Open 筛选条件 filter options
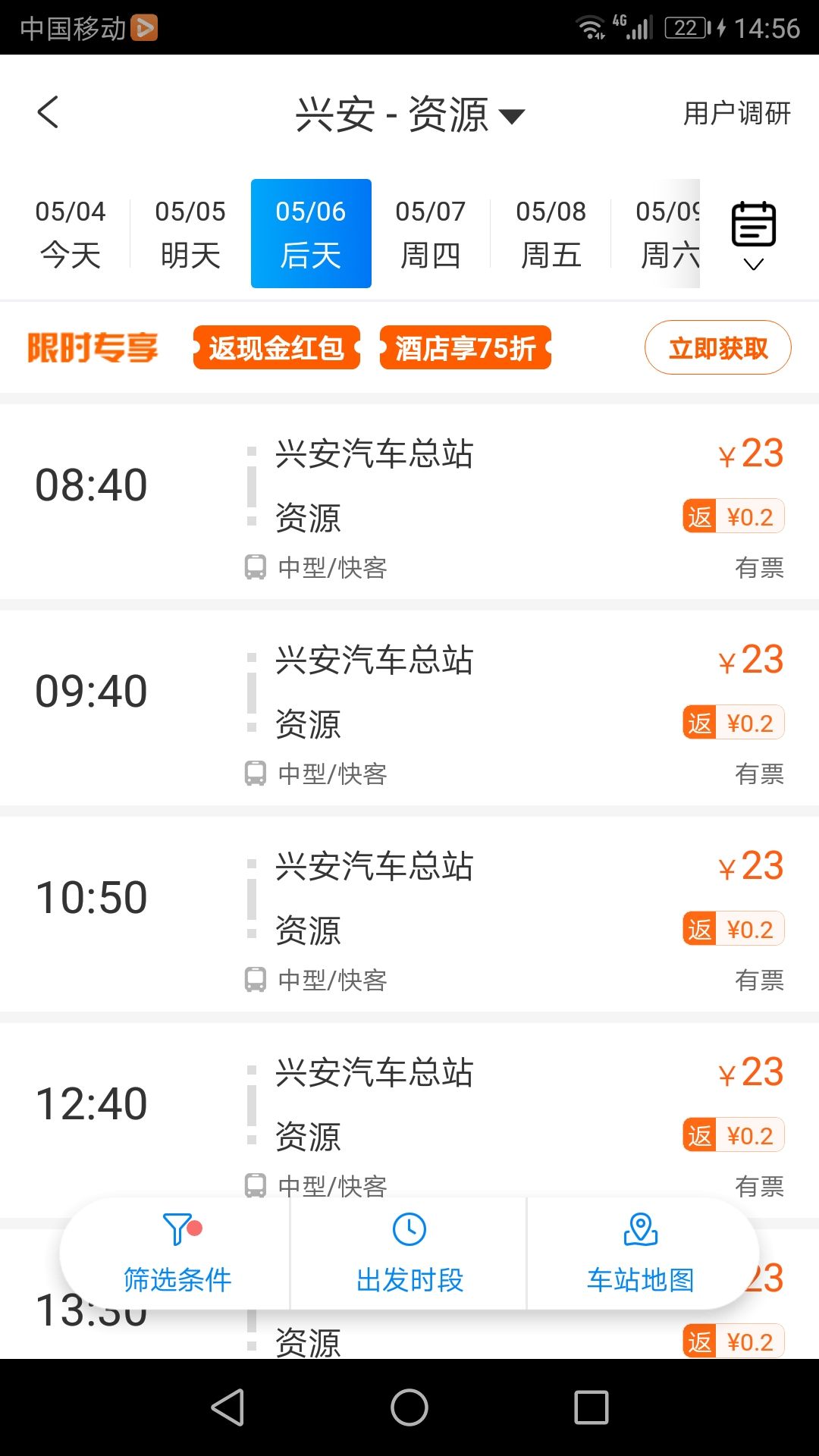The width and height of the screenshot is (819, 1456). 177,1254
